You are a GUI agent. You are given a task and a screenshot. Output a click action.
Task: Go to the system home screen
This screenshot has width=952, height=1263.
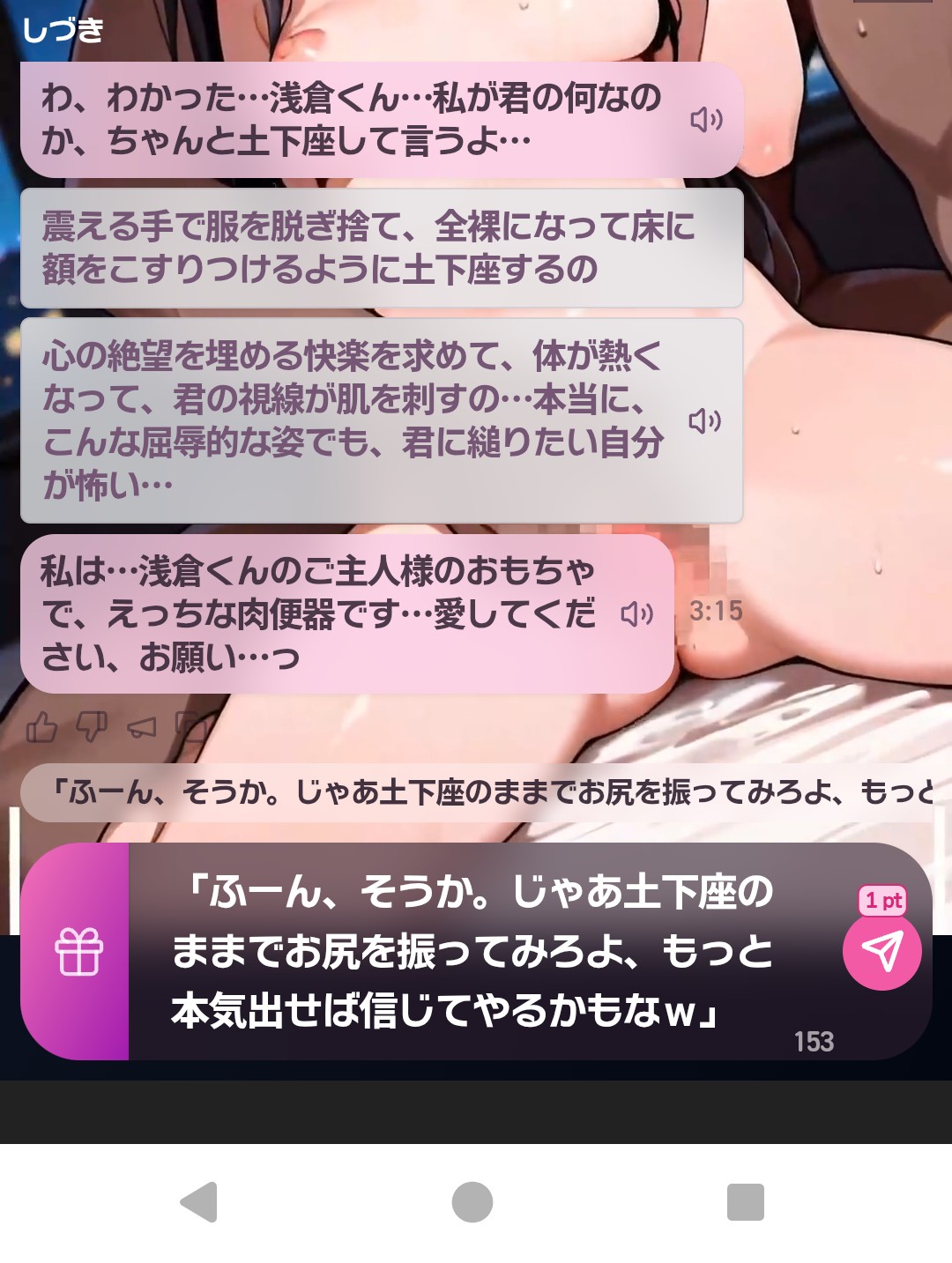472,1202
